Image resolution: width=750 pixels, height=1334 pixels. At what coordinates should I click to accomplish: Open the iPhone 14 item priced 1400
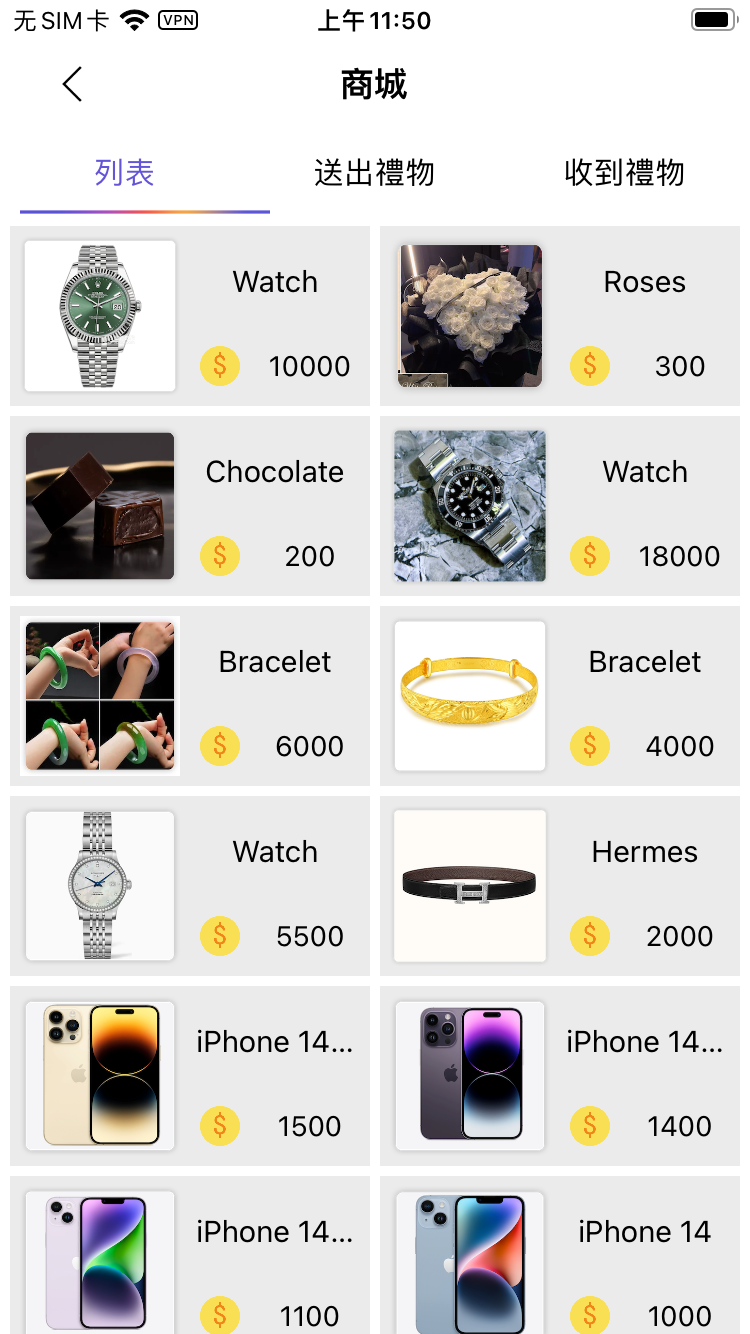tap(560, 1076)
